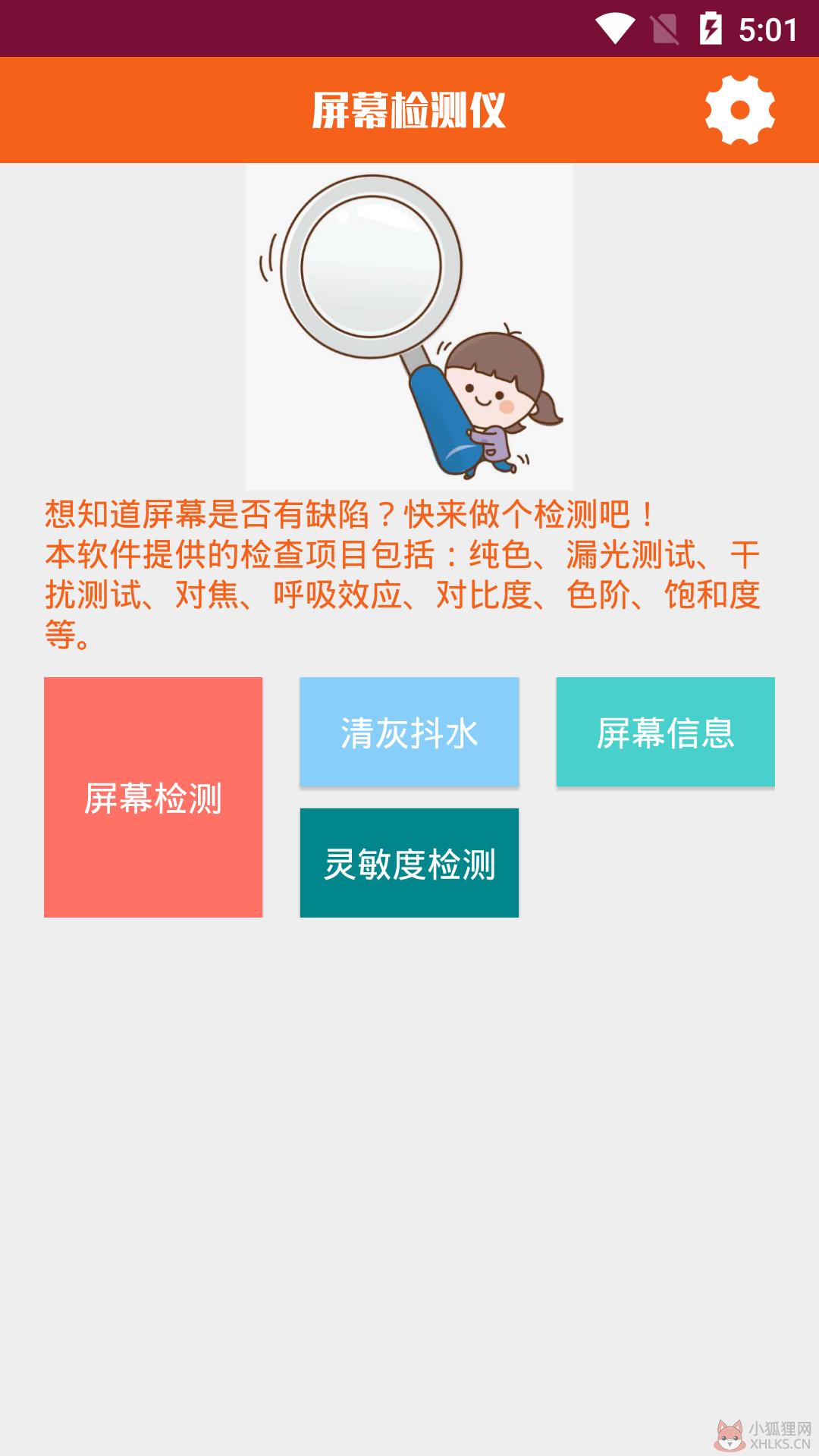
Task: Open the 清灰抖水 tool
Action: coord(409,732)
